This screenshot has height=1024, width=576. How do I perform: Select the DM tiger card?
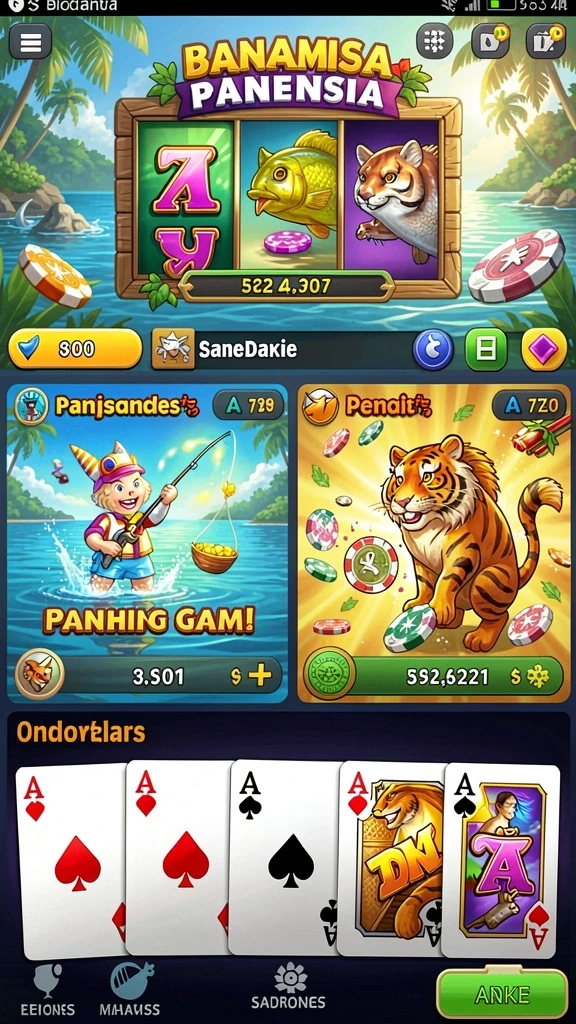coord(391,859)
